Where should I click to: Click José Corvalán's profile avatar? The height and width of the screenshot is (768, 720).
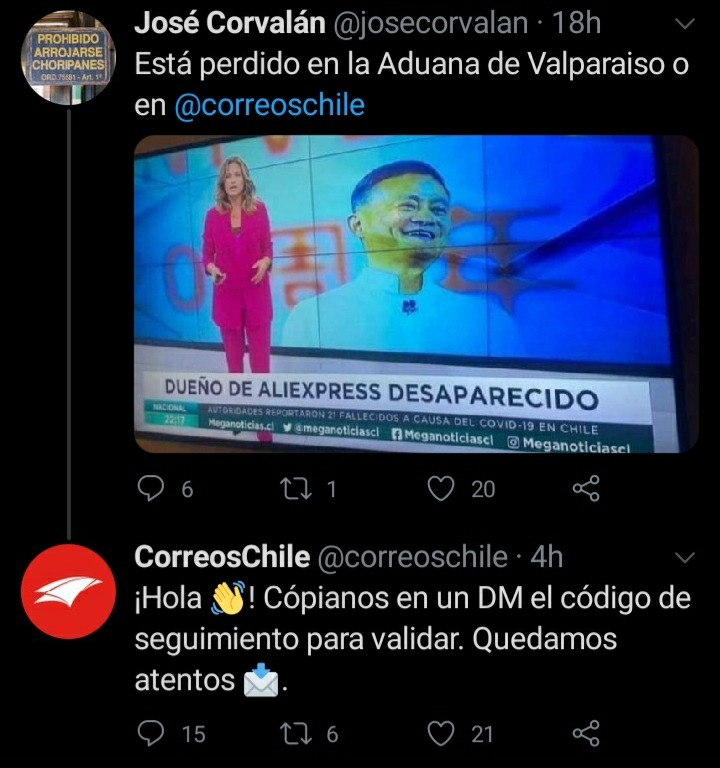click(69, 50)
